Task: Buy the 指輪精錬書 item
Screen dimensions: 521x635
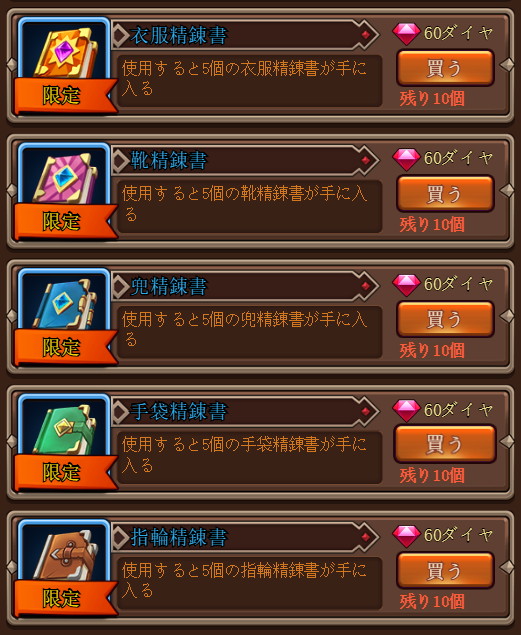Action: (445, 570)
